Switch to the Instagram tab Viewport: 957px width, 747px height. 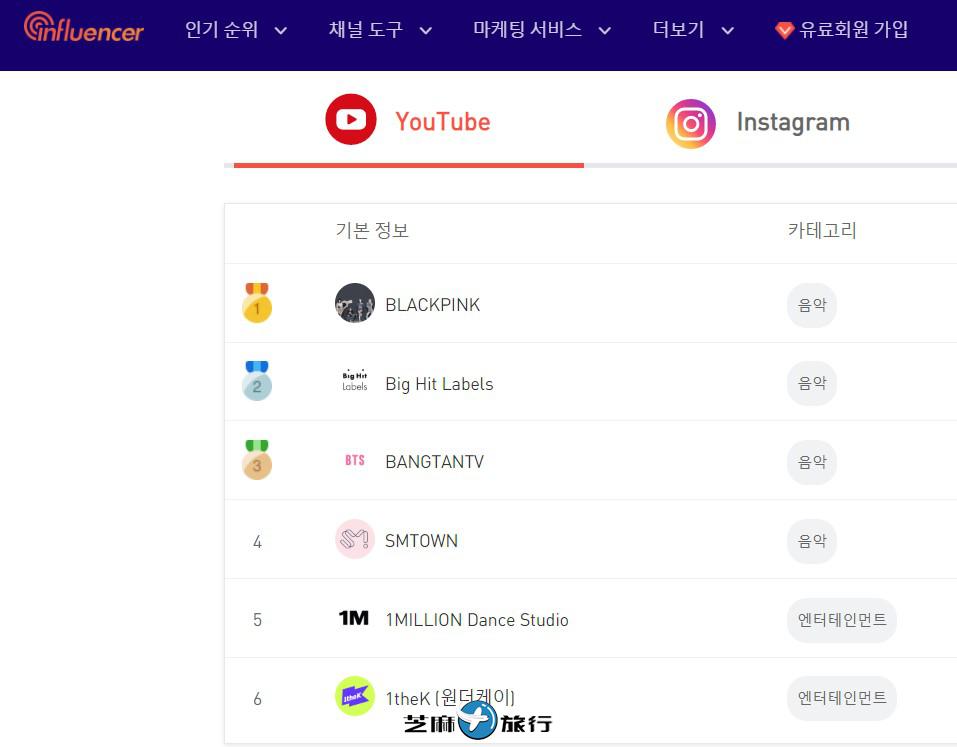[x=758, y=123]
